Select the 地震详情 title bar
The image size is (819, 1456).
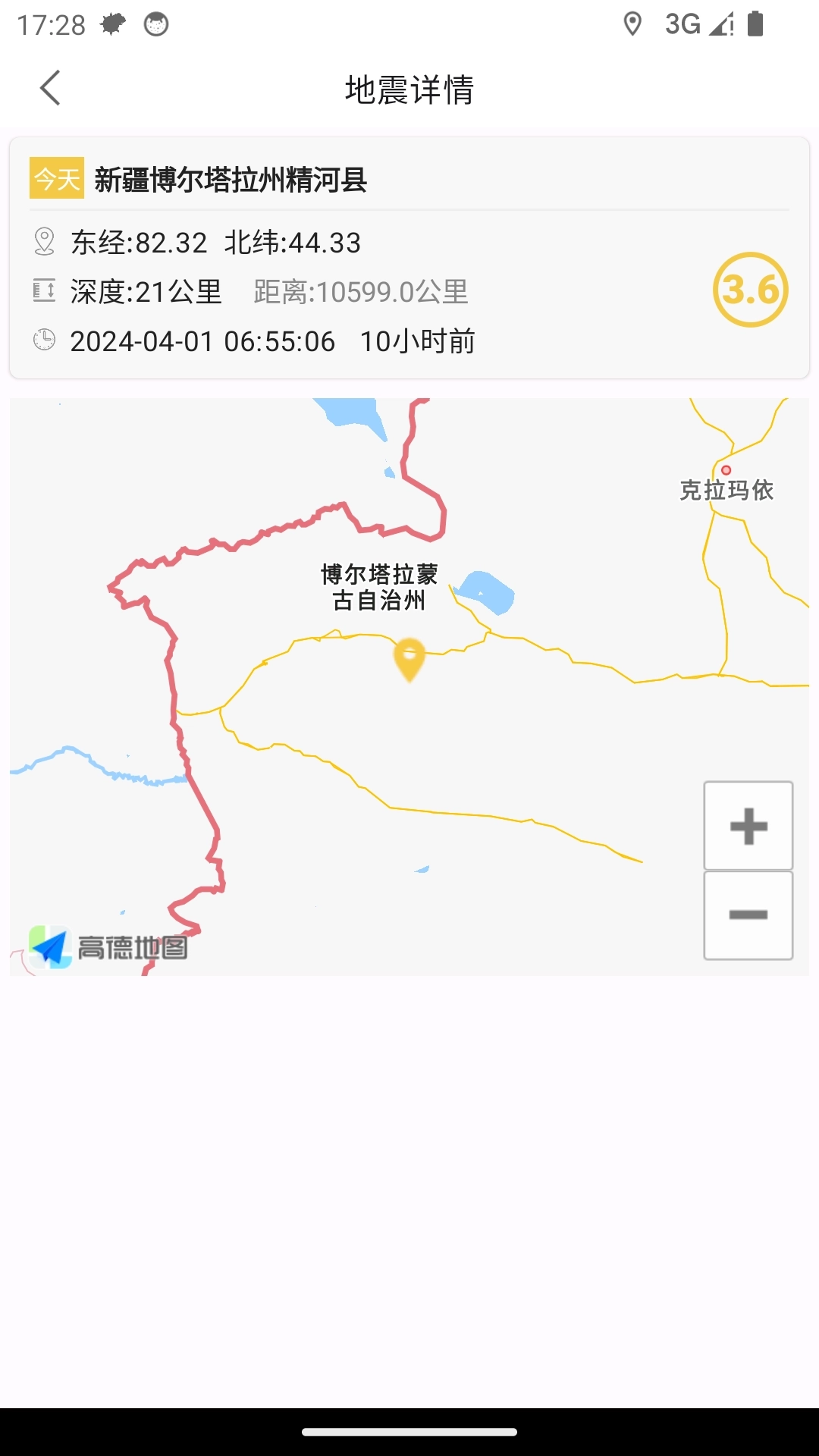click(409, 87)
